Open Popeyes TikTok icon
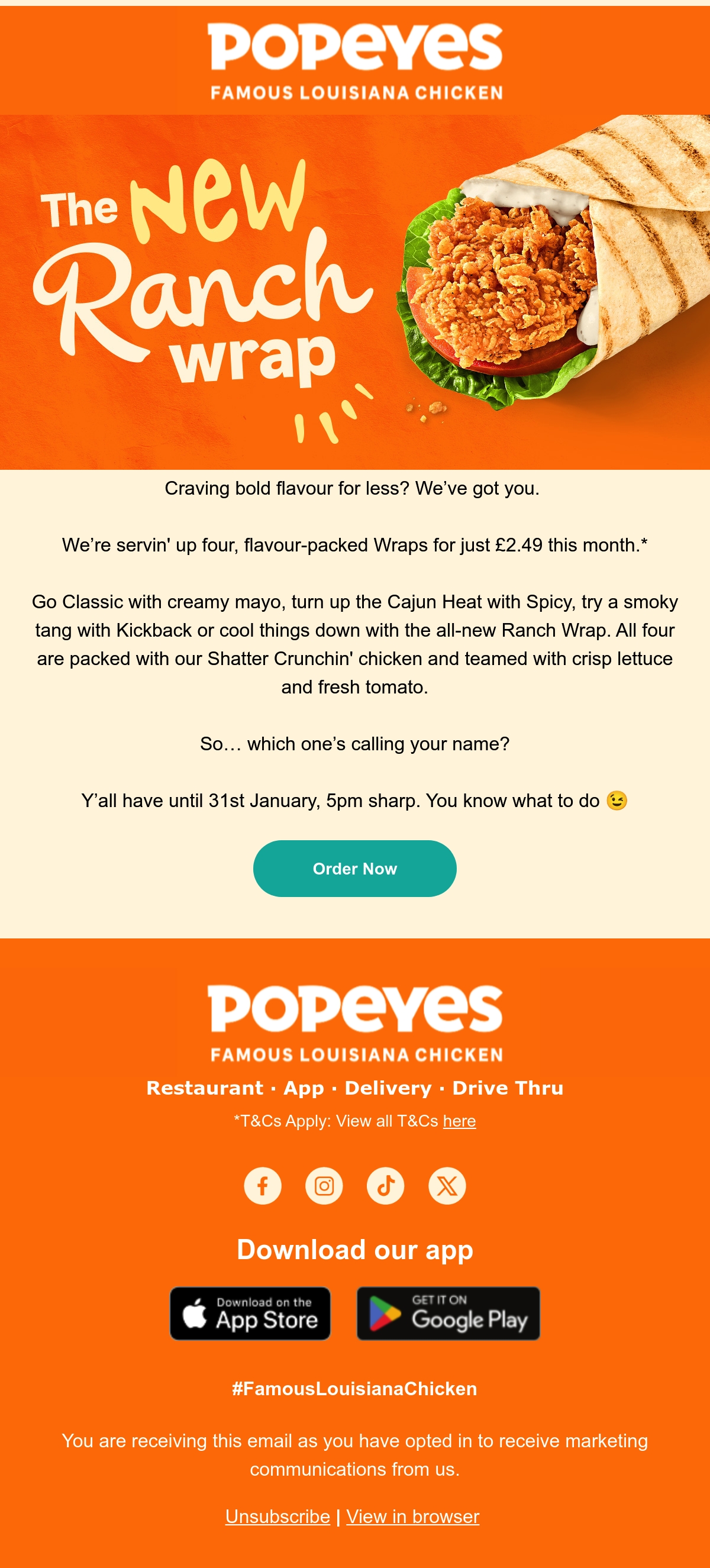710x1568 pixels. coord(385,1185)
